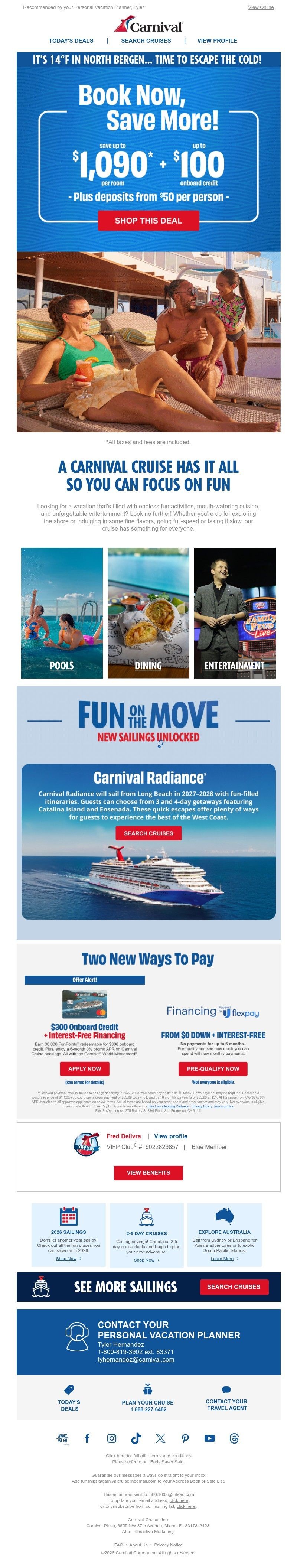This screenshot has height=1568, width=297.
Task: Open the Entertainment photo tile
Action: [x=234, y=612]
